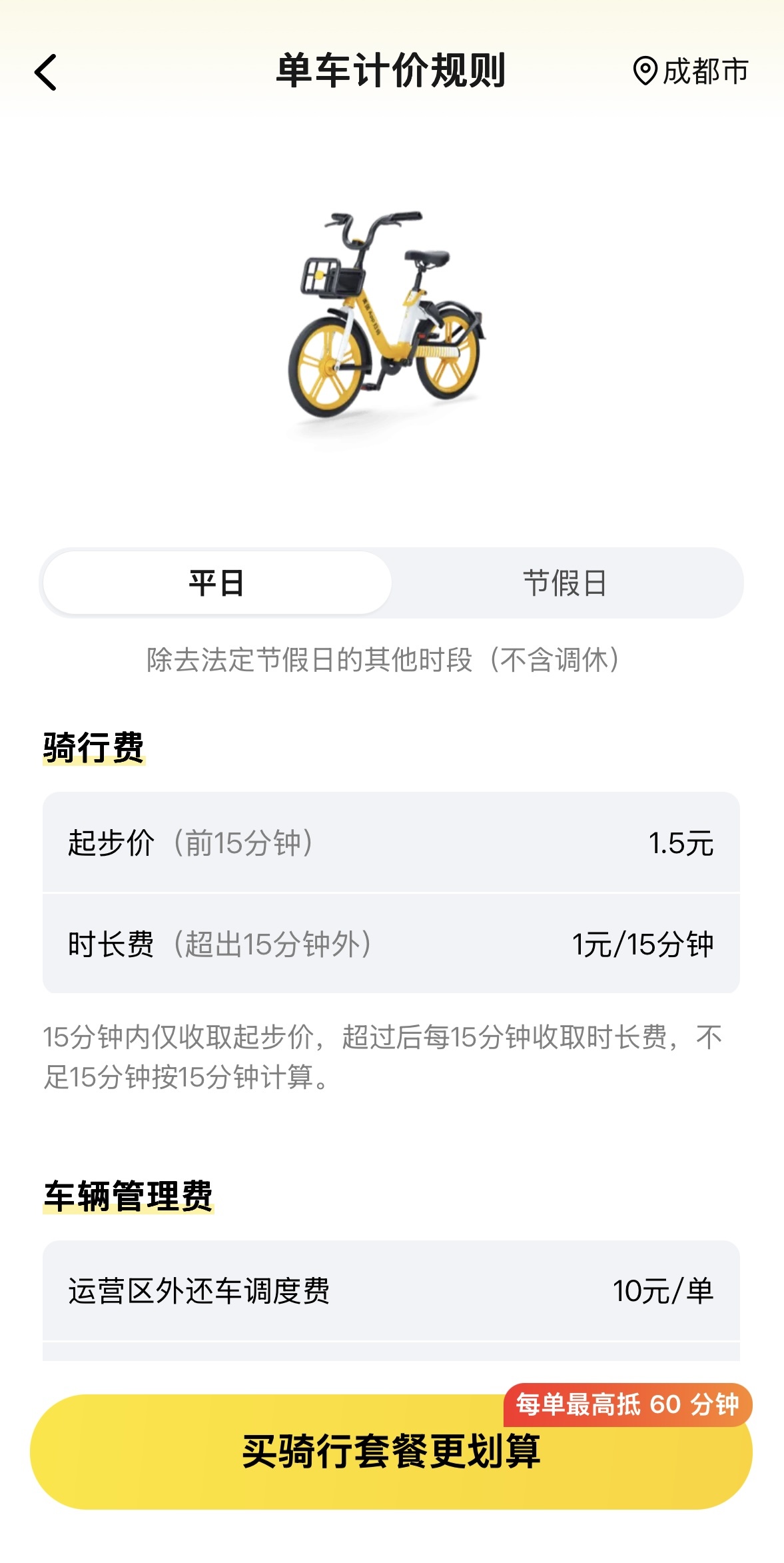This screenshot has width=784, height=1563.
Task: Tap 买骑行套餐更划算 button
Action: (x=391, y=1452)
